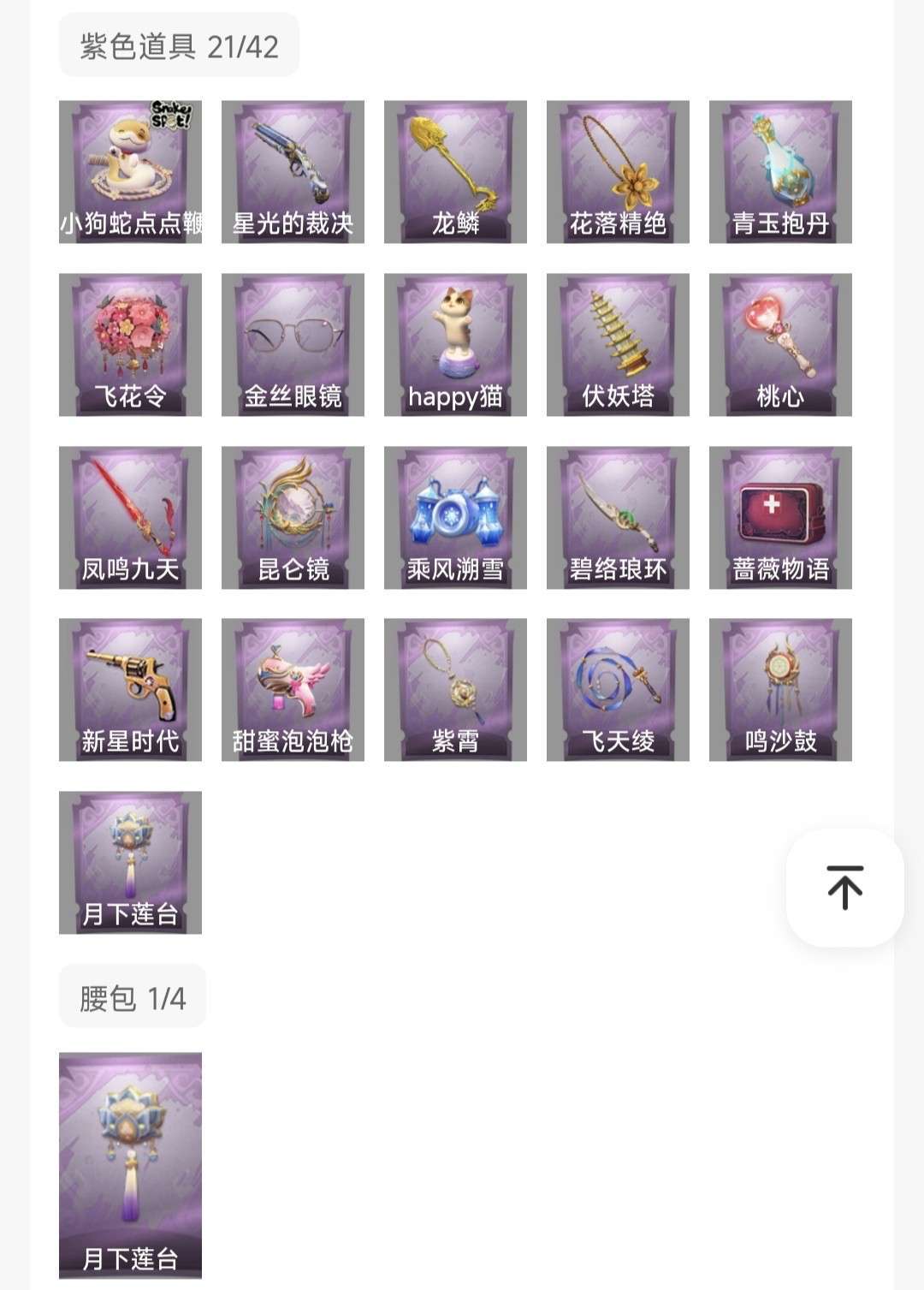
Task: Select the 飞花令 flower wreath item
Action: [130, 341]
